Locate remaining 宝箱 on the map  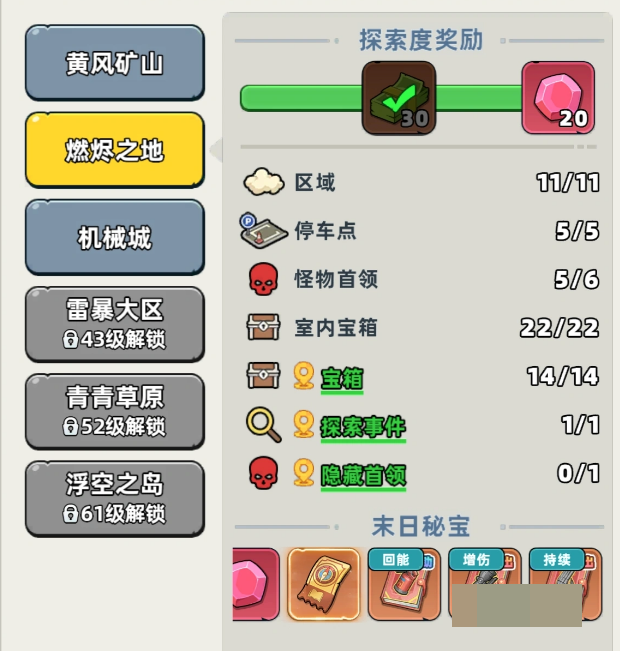(x=342, y=379)
